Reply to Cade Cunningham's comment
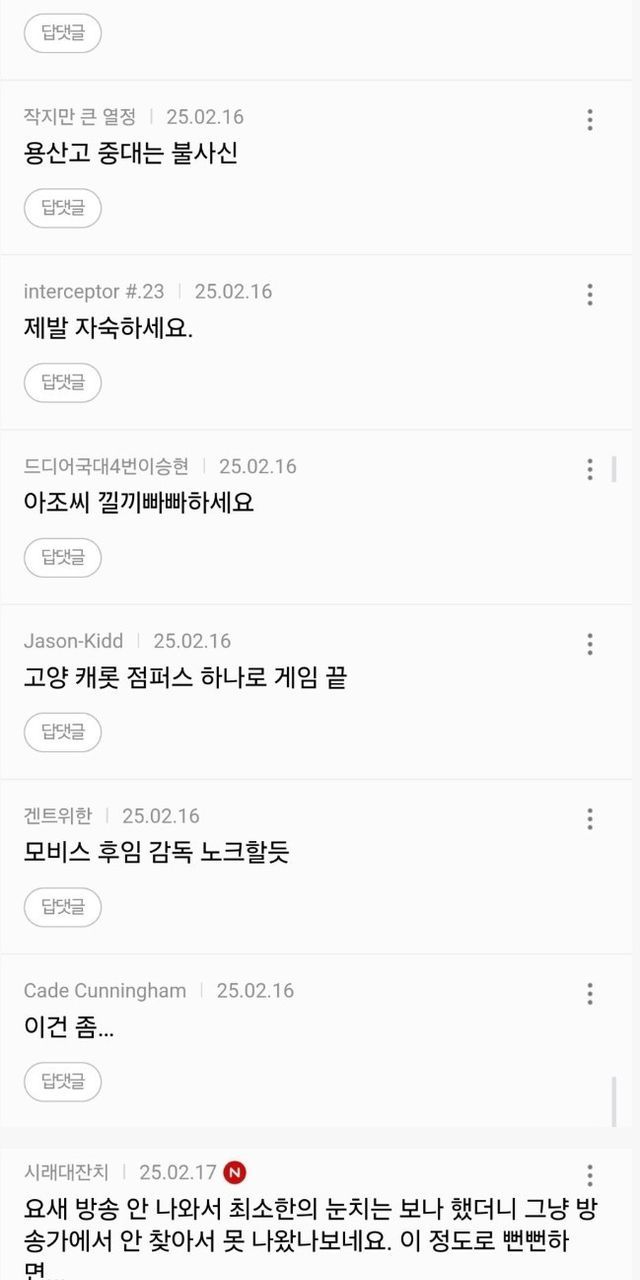Viewport: 640px width, 1280px height. point(62,1081)
